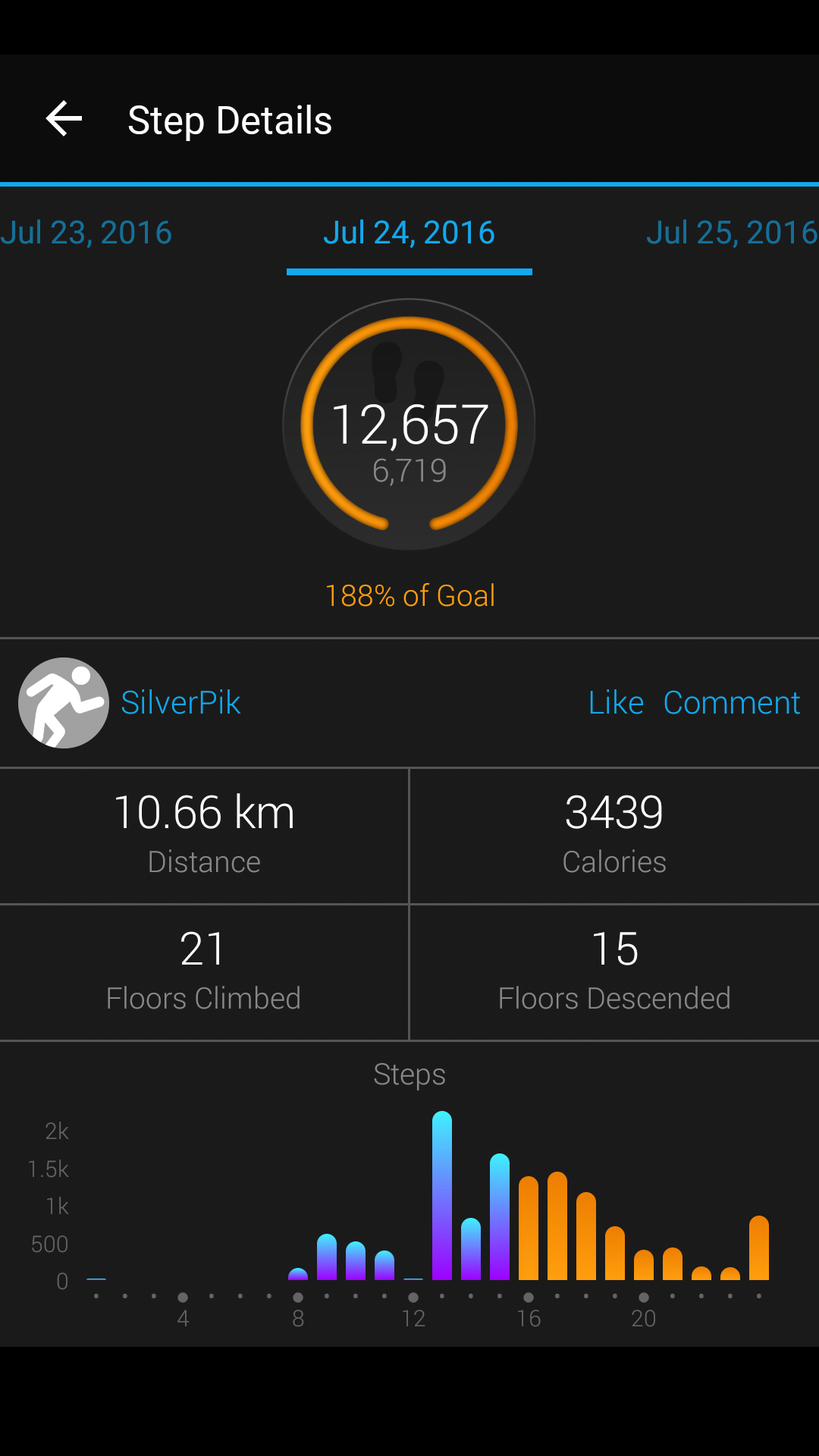
Task: Switch to the Jul 25, 2016 tab
Action: (x=732, y=232)
